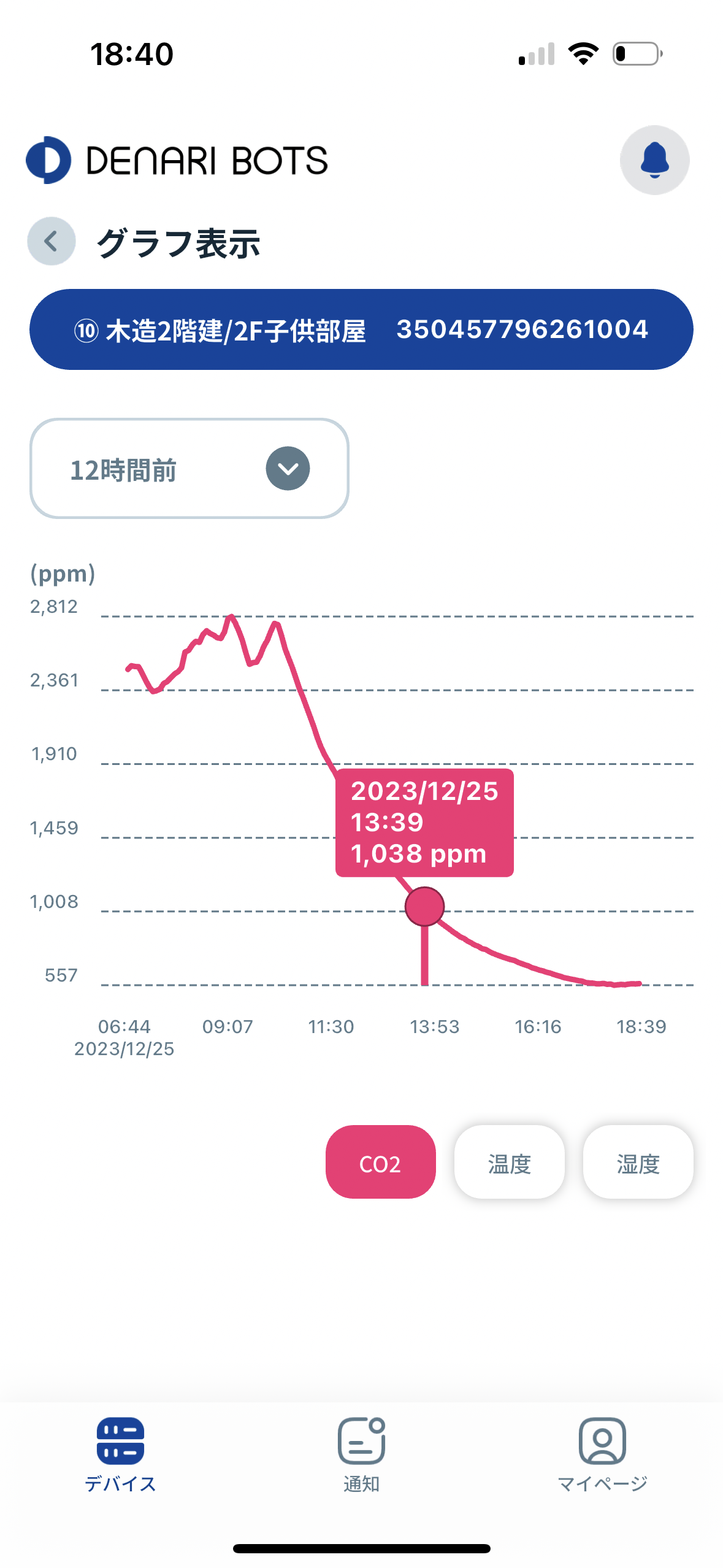Switch to the 通知 tab
This screenshot has width=723, height=1568.
[x=361, y=1455]
